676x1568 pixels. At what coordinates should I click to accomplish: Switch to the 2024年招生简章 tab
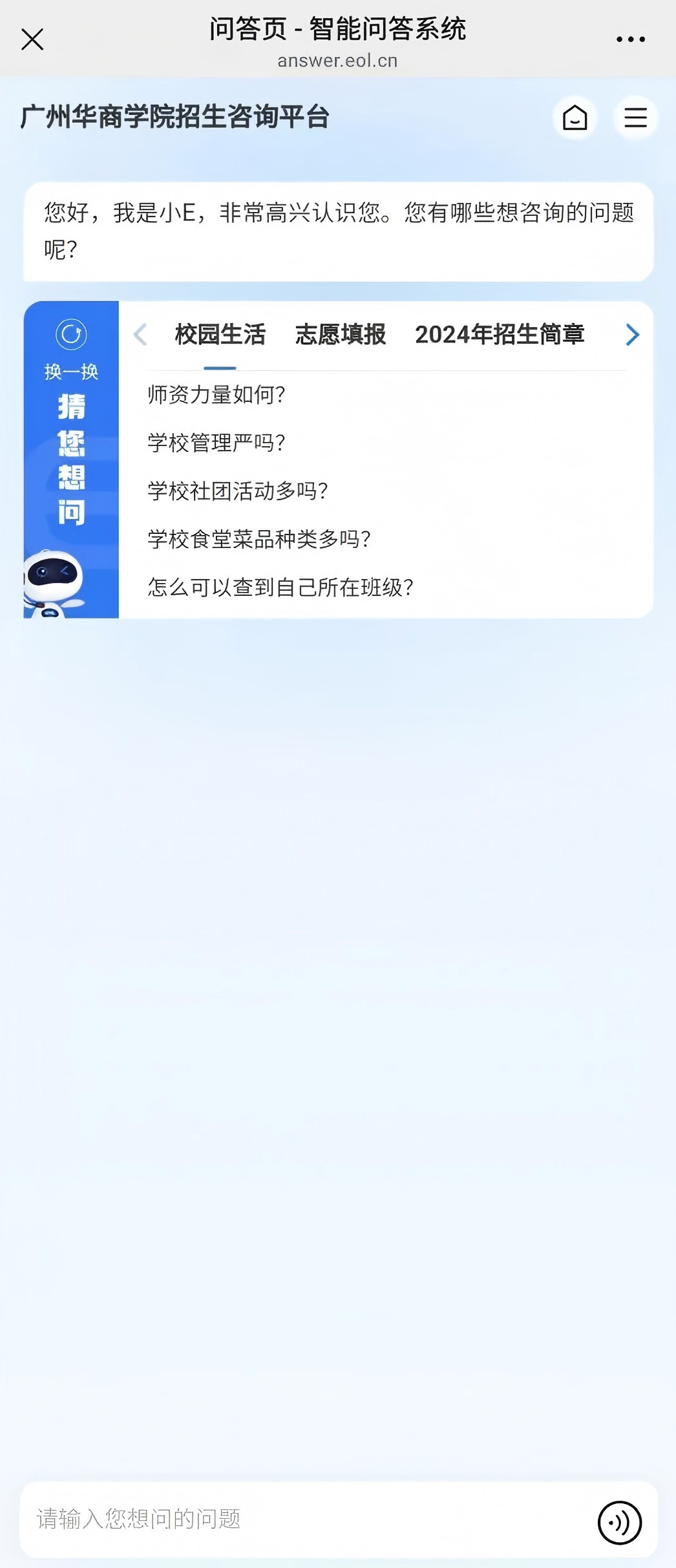(500, 335)
